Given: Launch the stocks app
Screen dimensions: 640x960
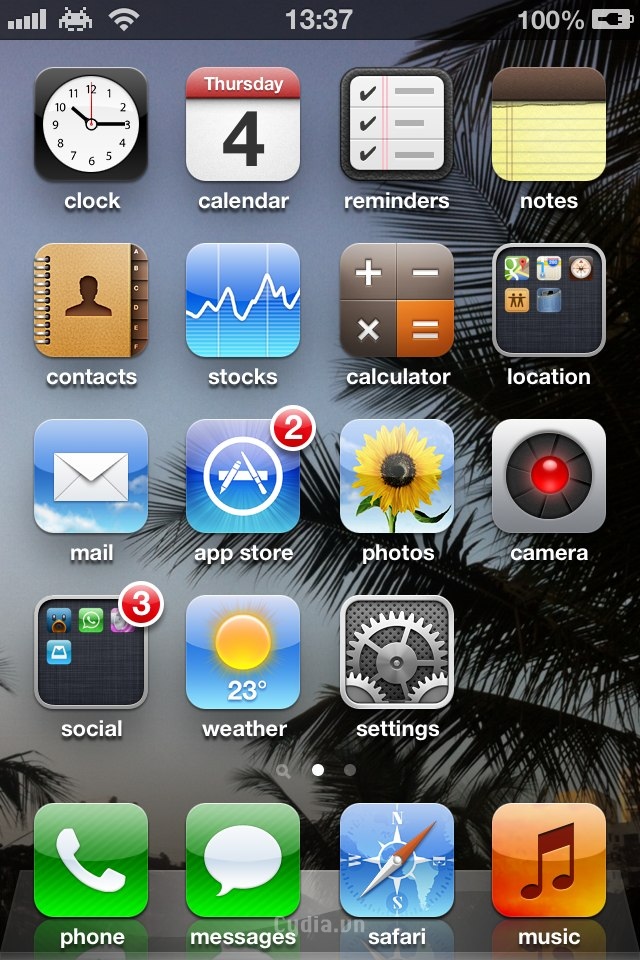Looking at the screenshot, I should tap(243, 300).
